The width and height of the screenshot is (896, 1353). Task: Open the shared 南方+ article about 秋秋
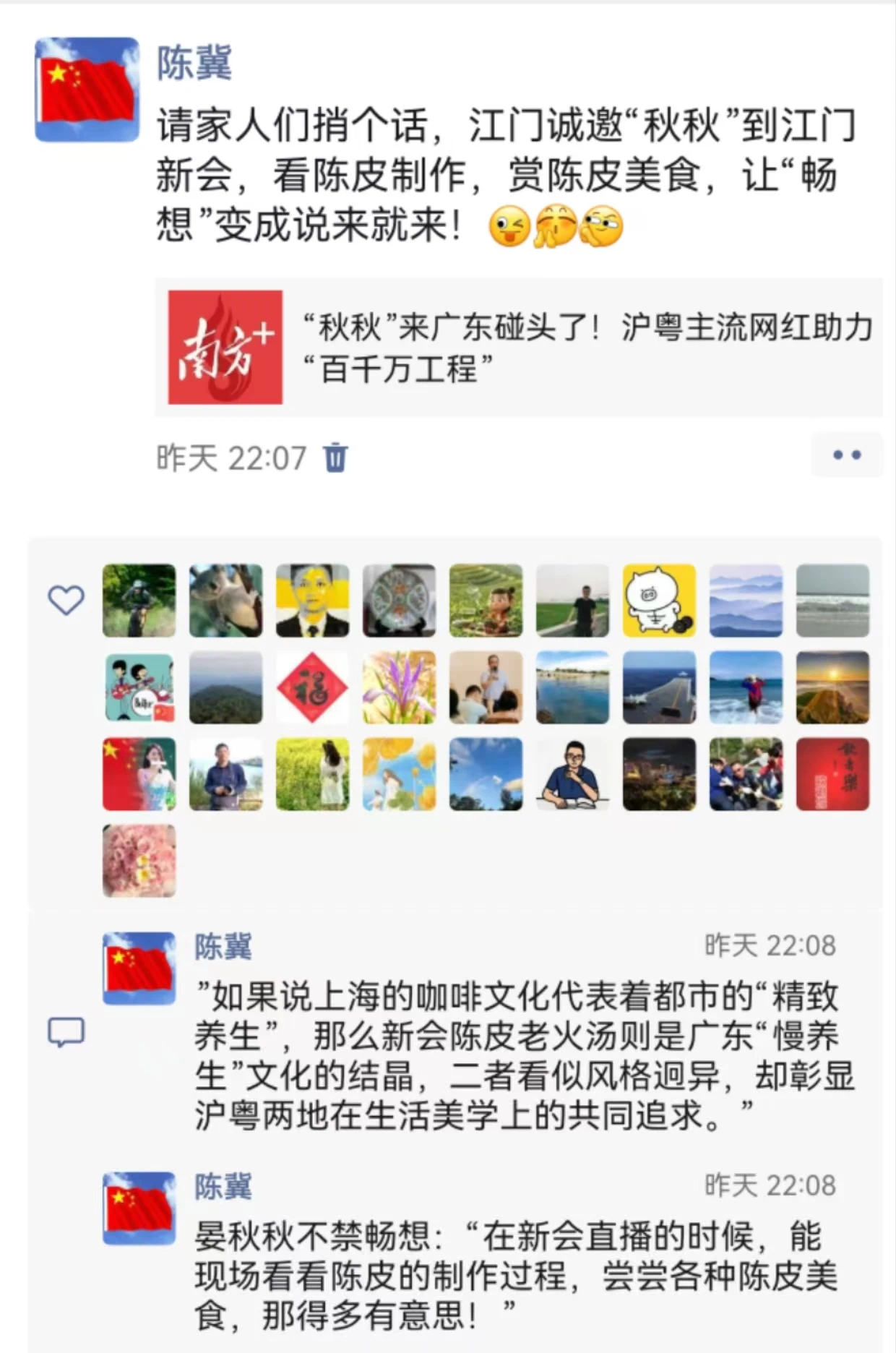tap(518, 348)
